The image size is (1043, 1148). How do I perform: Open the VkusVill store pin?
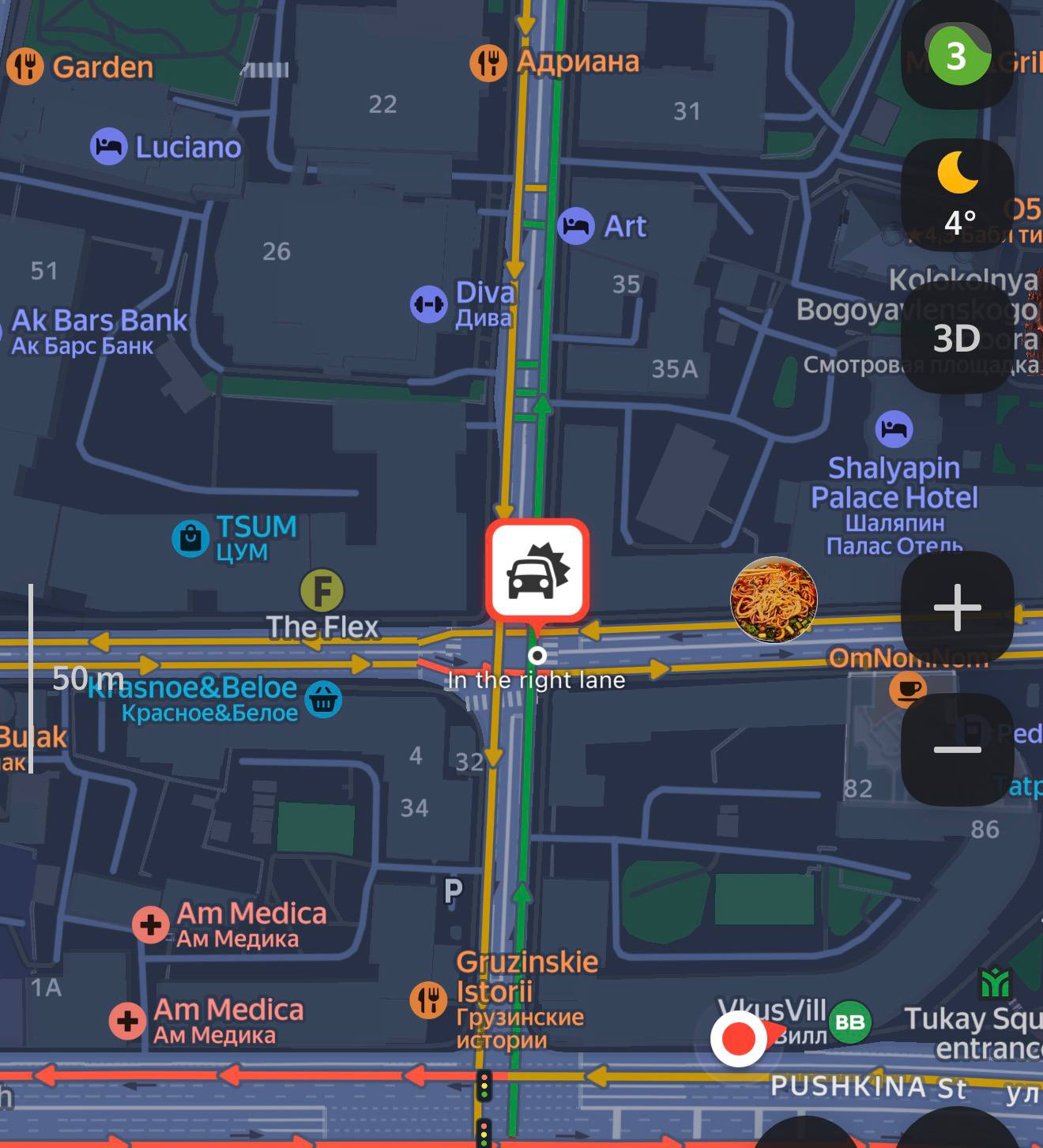pyautogui.click(x=849, y=1022)
